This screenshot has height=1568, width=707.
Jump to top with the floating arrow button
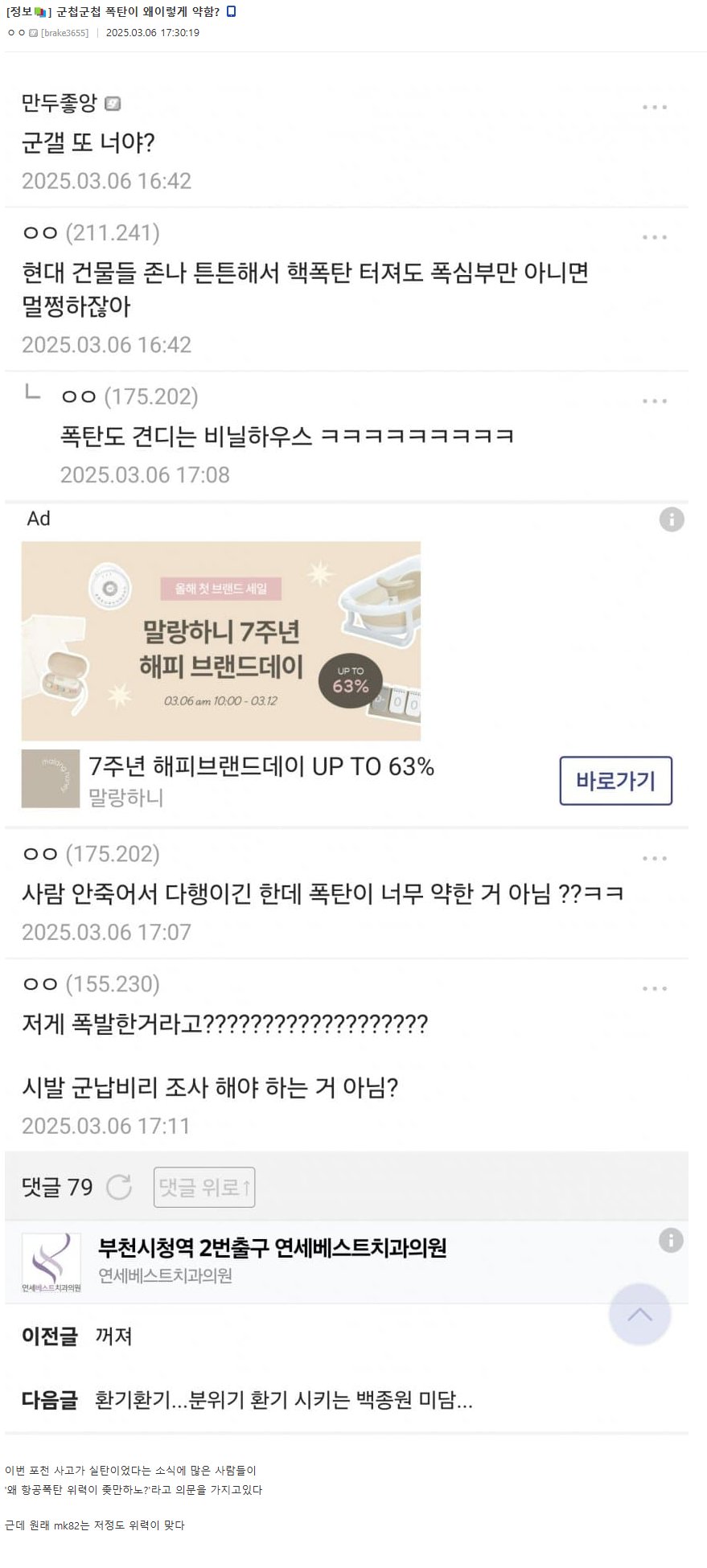coord(639,1315)
